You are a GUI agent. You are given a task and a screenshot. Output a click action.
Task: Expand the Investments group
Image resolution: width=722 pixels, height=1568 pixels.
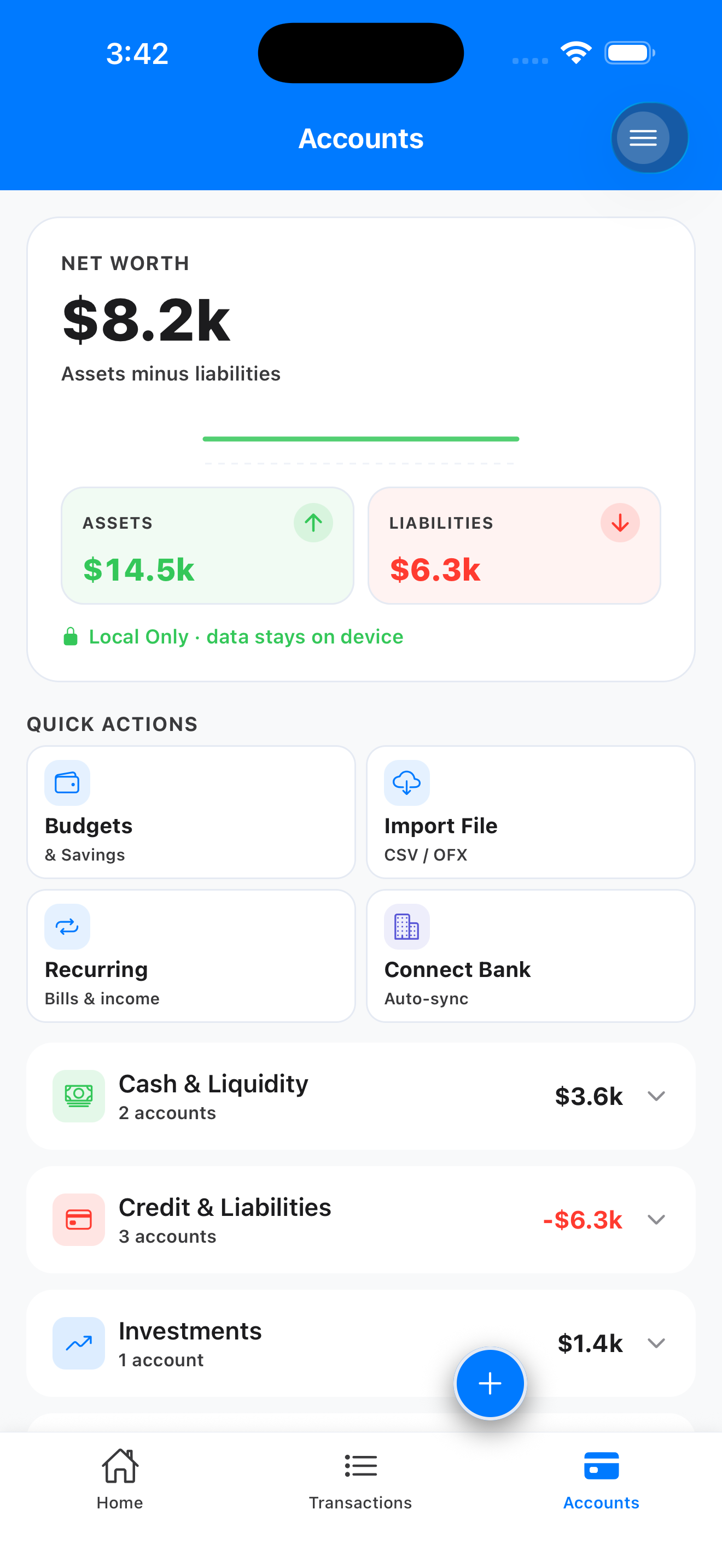coord(361,1343)
